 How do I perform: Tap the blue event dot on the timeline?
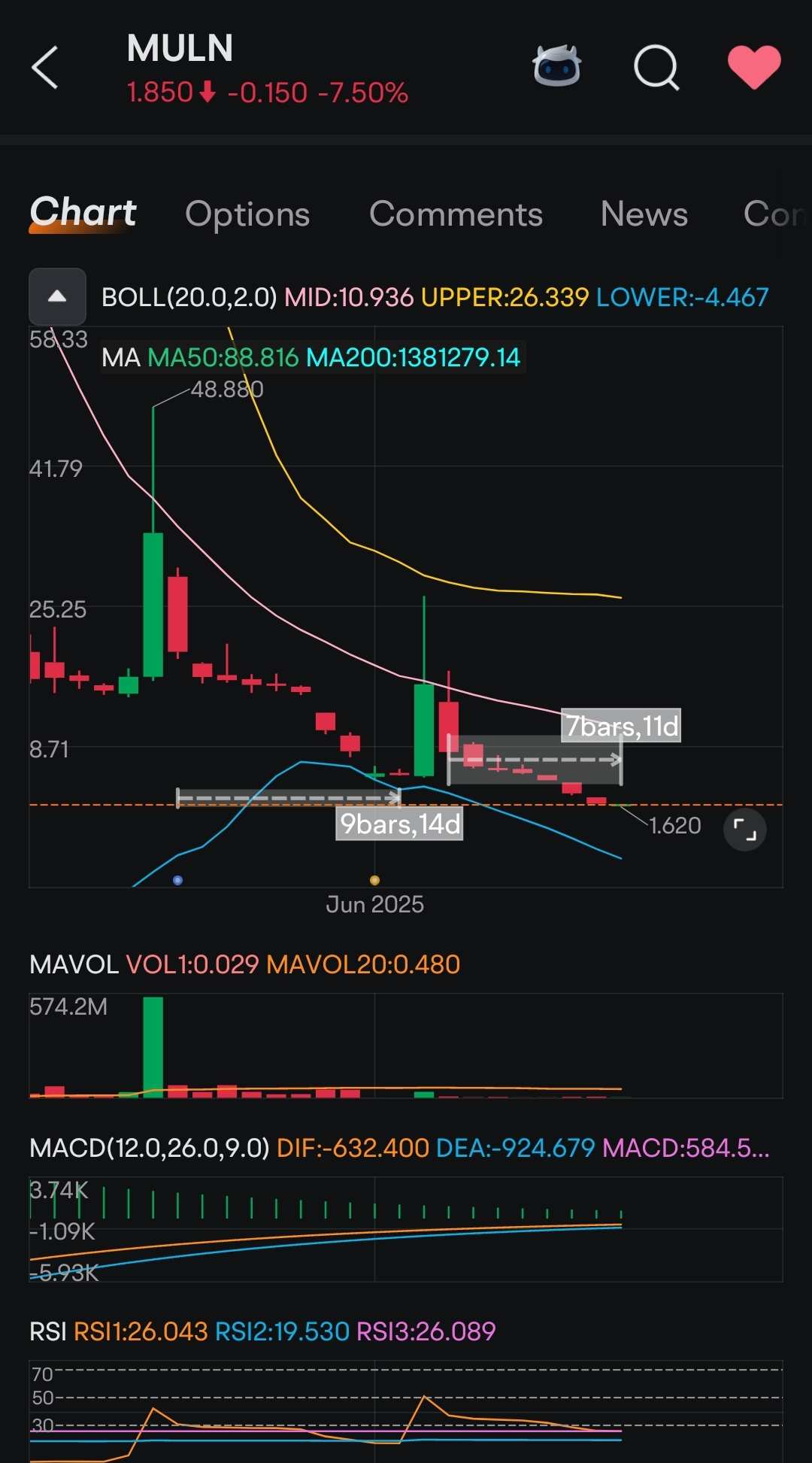click(x=177, y=880)
